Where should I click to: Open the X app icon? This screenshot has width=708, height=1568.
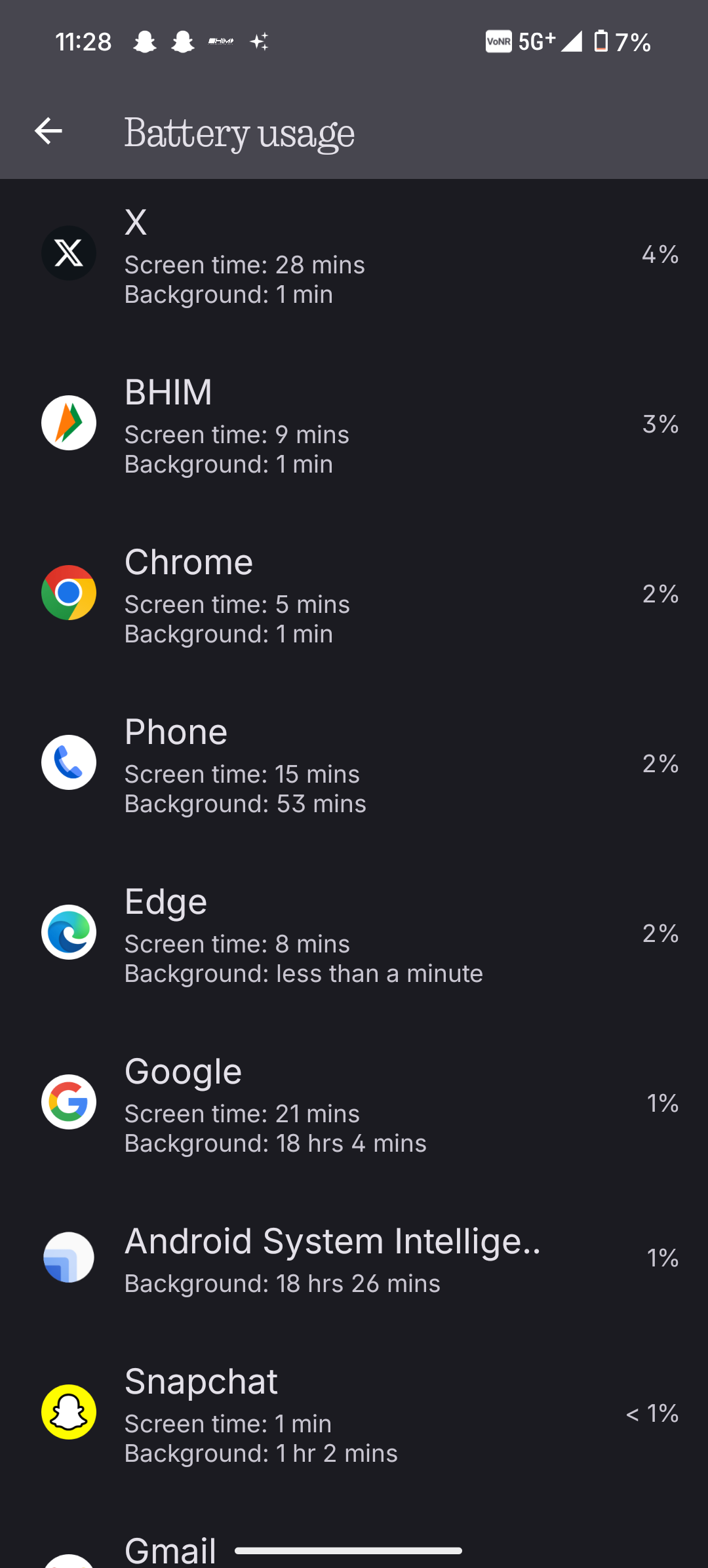pyautogui.click(x=68, y=253)
